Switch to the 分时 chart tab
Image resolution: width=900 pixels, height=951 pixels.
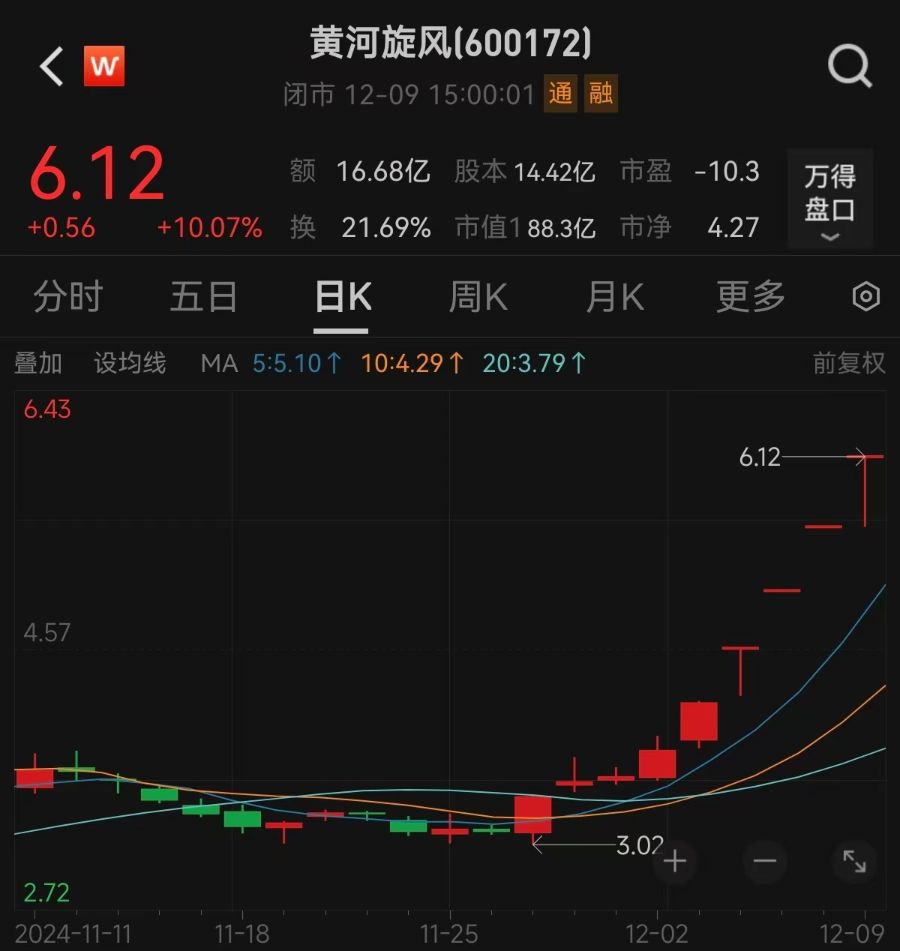68,297
